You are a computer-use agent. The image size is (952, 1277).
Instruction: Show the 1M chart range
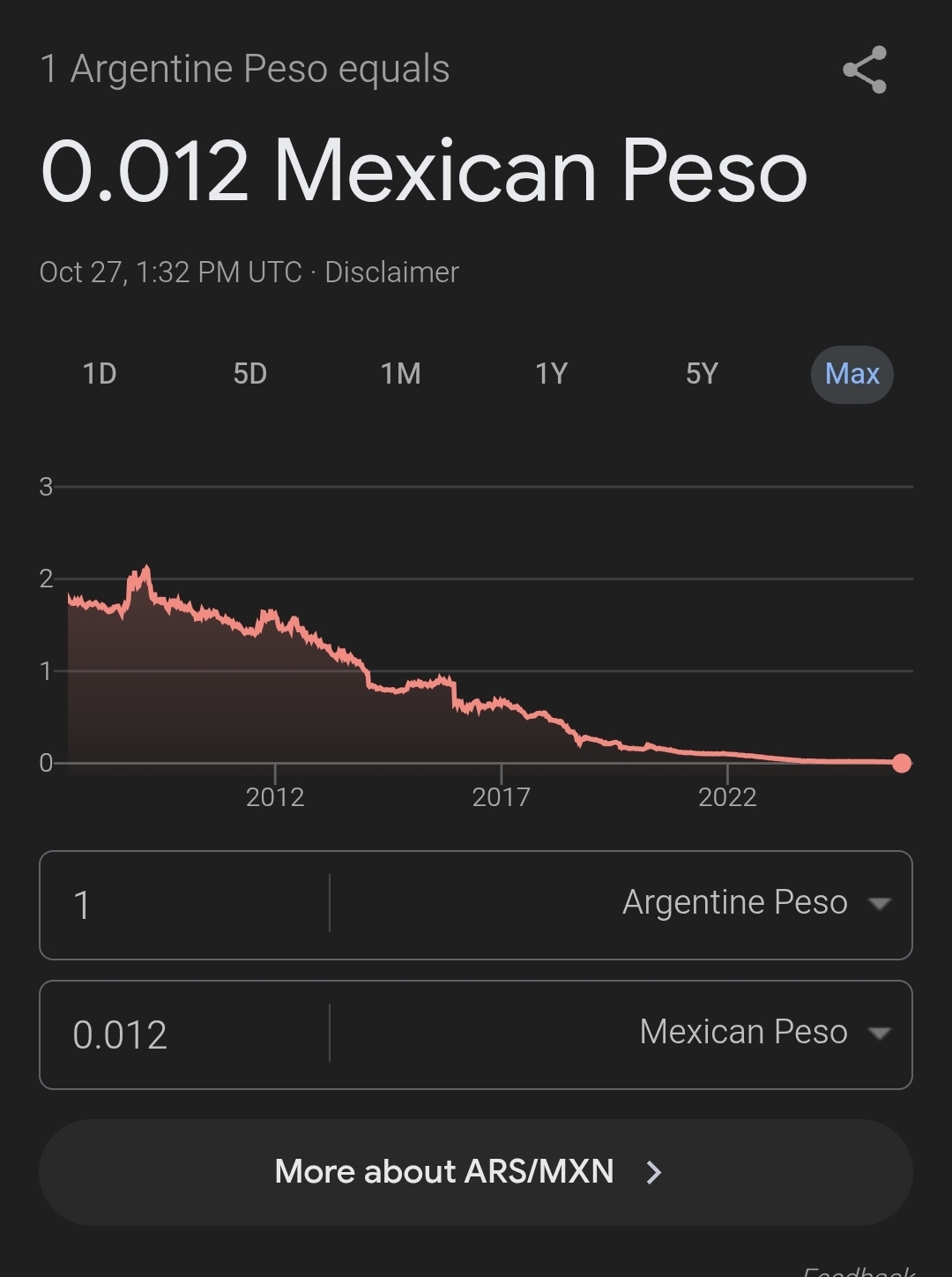pyautogui.click(x=401, y=374)
